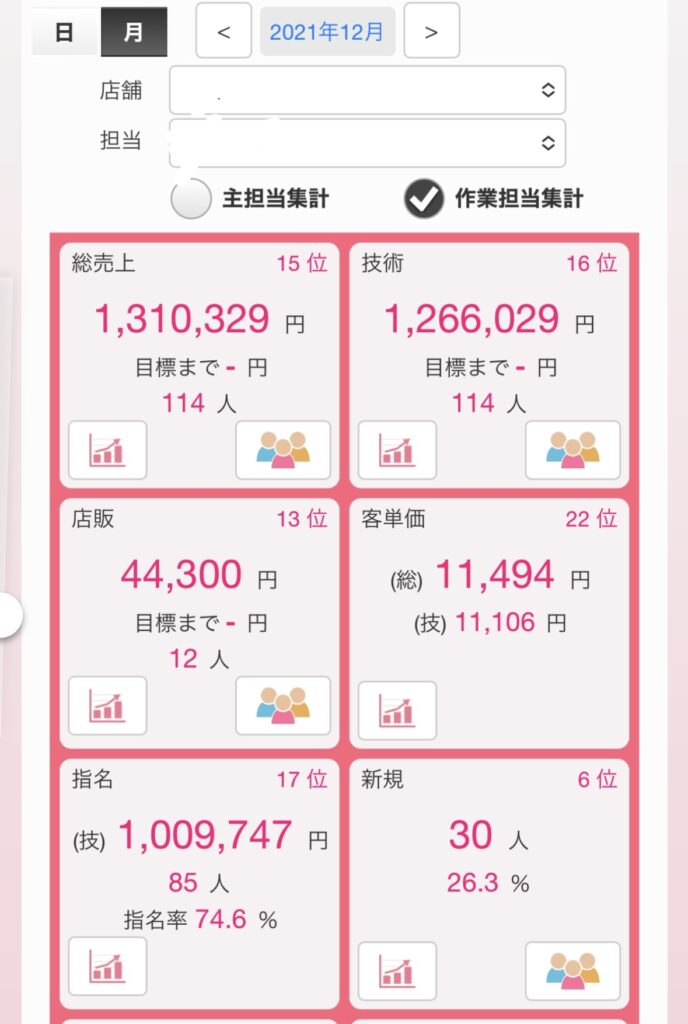Open the chart for 総売上
688x1024 pixels.
[107, 450]
